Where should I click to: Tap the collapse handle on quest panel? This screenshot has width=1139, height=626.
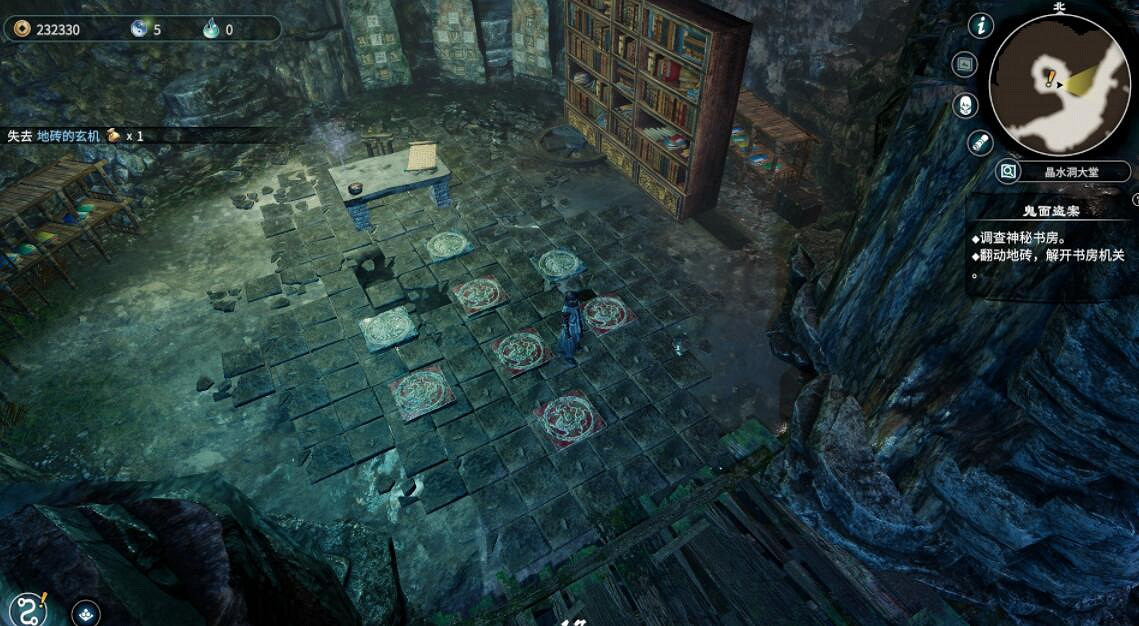click(x=1135, y=200)
